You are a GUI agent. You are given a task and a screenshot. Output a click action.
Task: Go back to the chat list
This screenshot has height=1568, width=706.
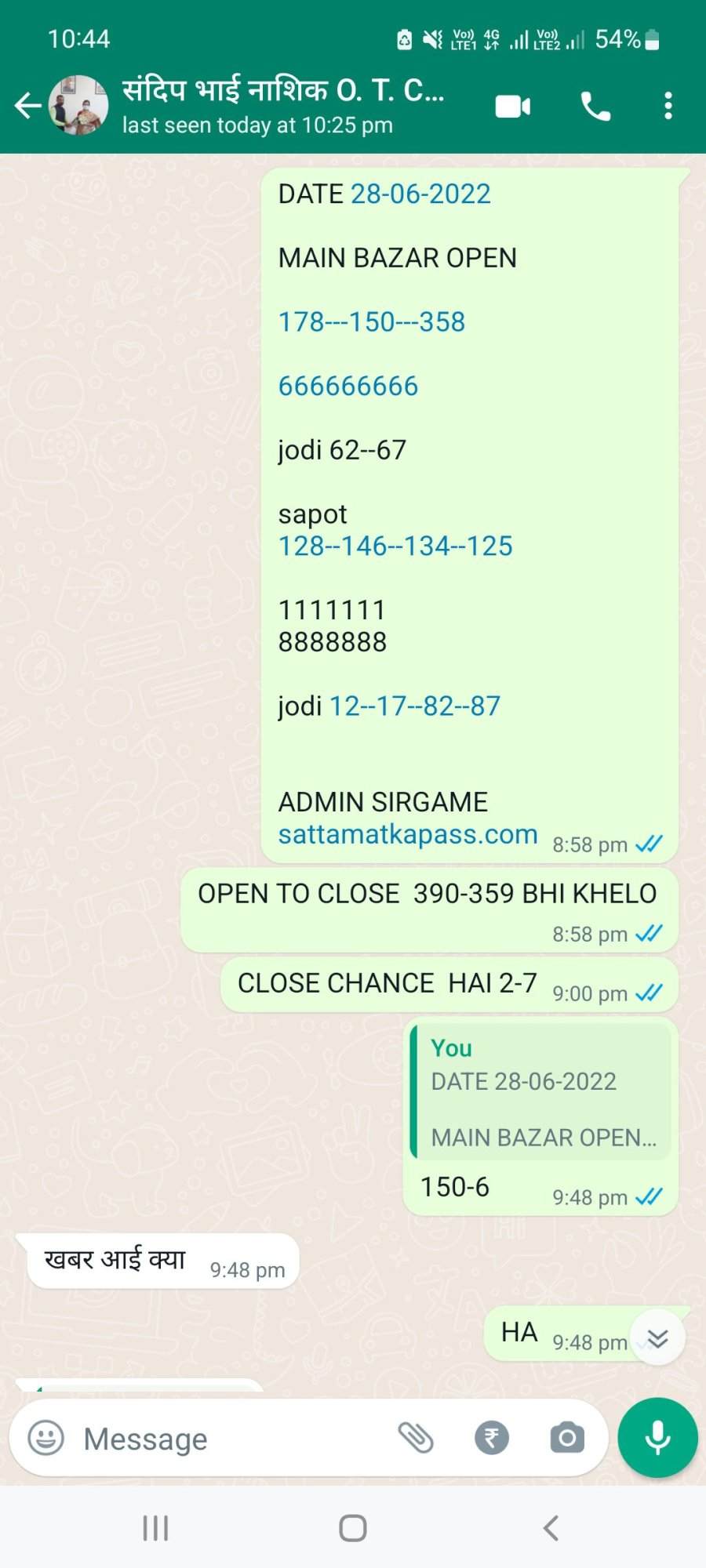point(27,106)
